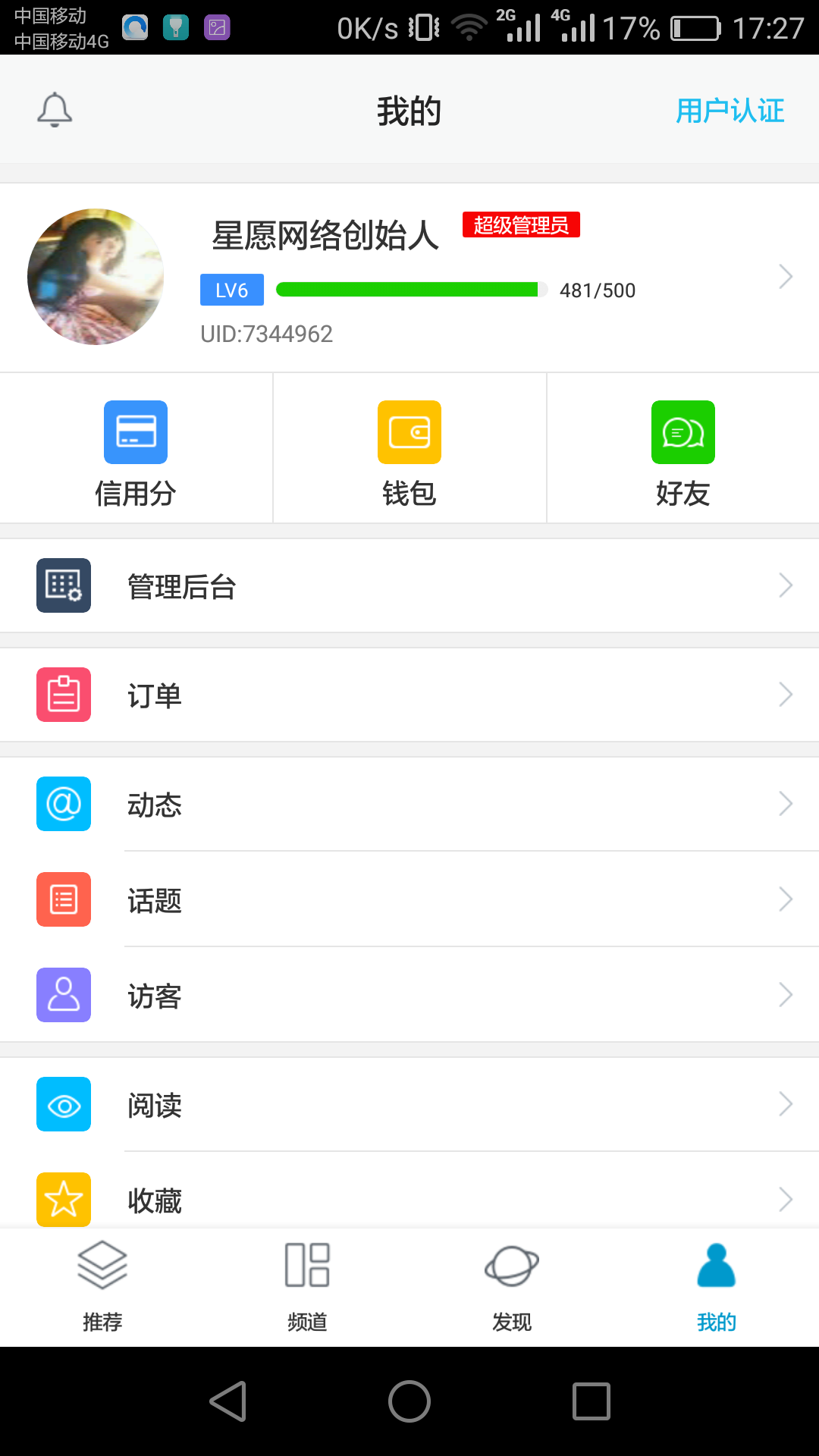Tap the red 超级管理员 badge
The height and width of the screenshot is (1456, 819).
(520, 224)
